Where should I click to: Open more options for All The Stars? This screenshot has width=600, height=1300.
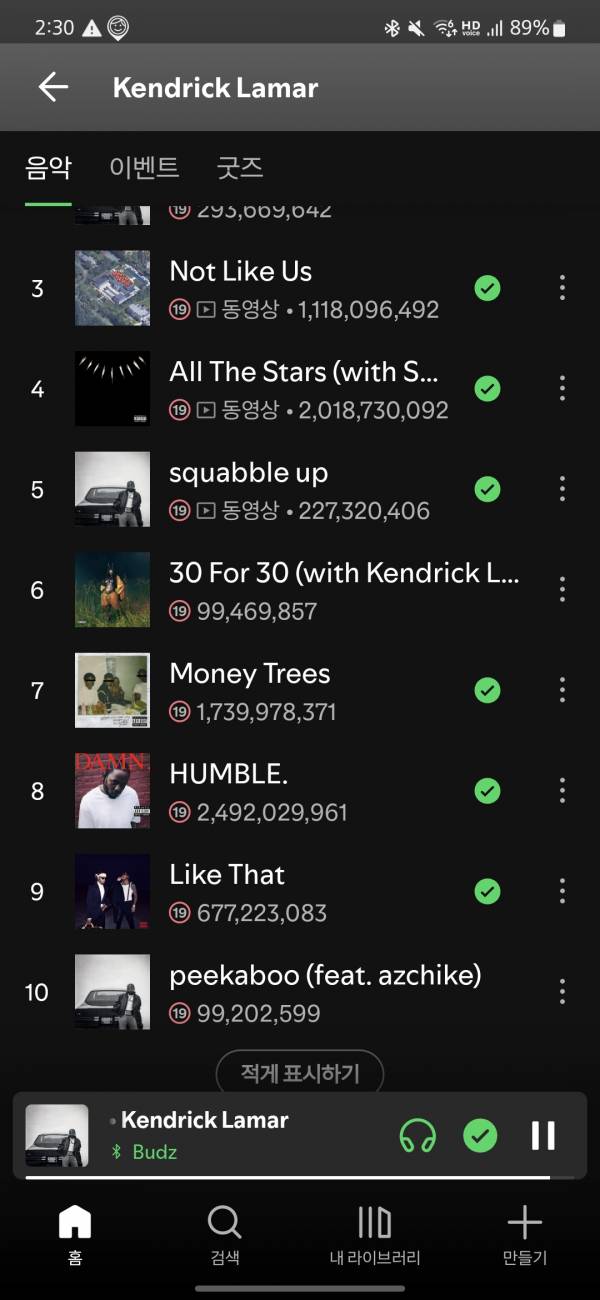click(x=562, y=388)
